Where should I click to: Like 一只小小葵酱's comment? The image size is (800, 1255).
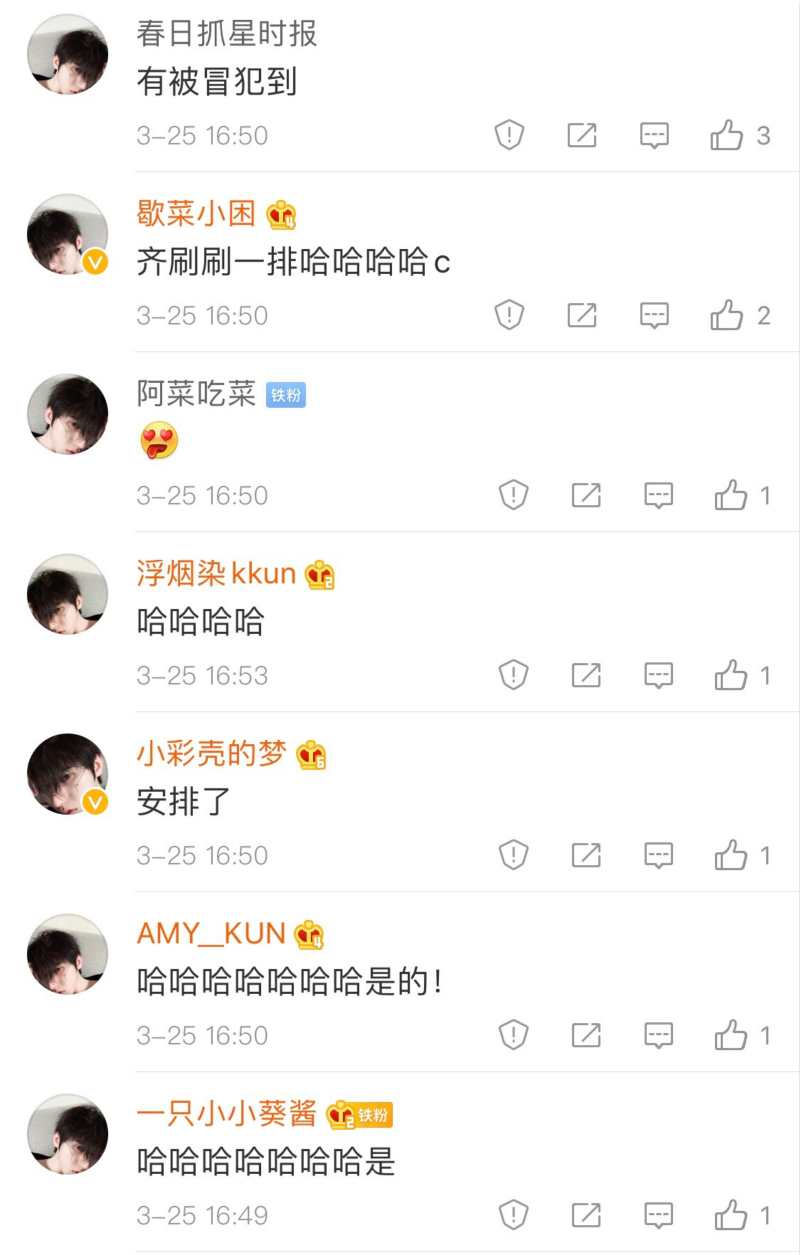pyautogui.click(x=731, y=1215)
